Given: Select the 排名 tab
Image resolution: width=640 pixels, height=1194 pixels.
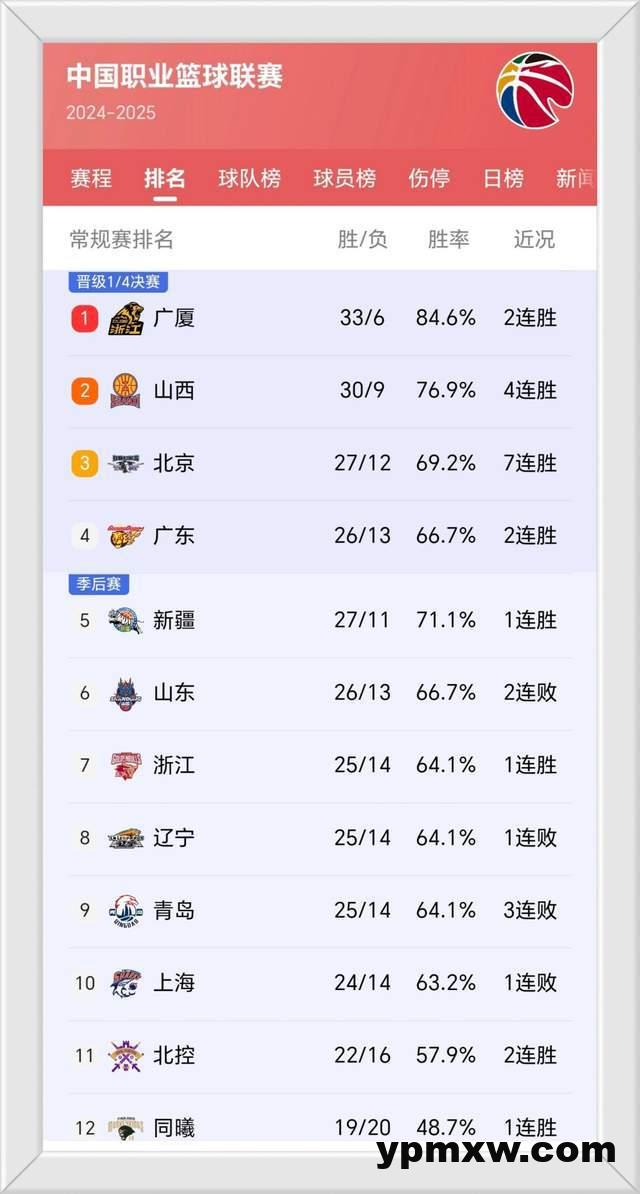Looking at the screenshot, I should coord(165,179).
